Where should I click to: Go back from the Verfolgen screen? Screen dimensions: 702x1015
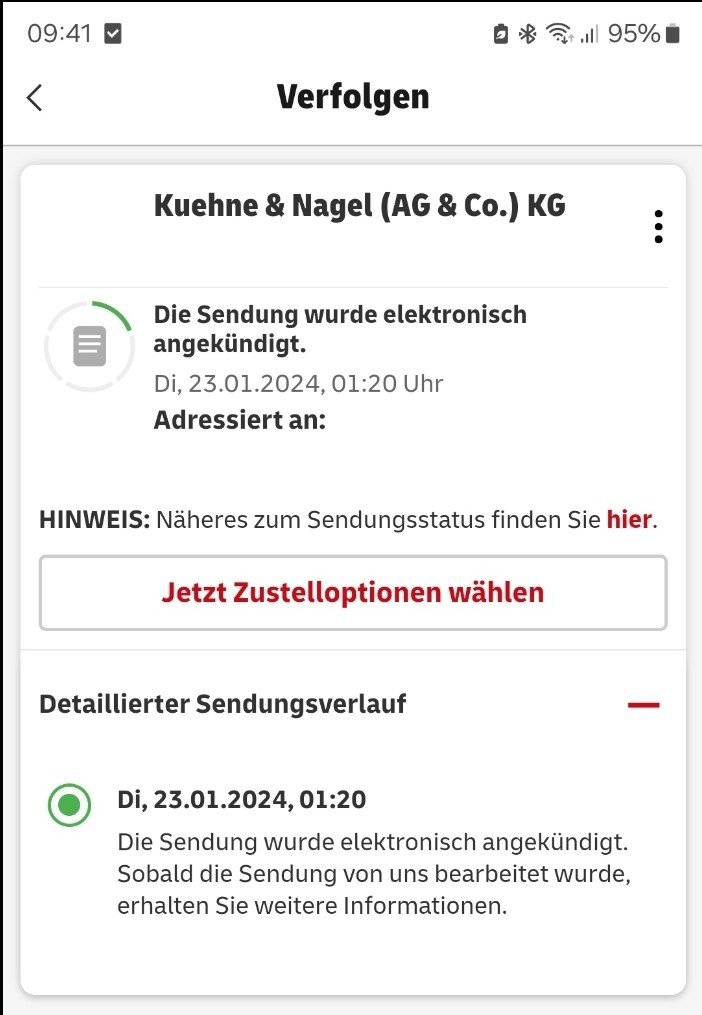pos(35,97)
